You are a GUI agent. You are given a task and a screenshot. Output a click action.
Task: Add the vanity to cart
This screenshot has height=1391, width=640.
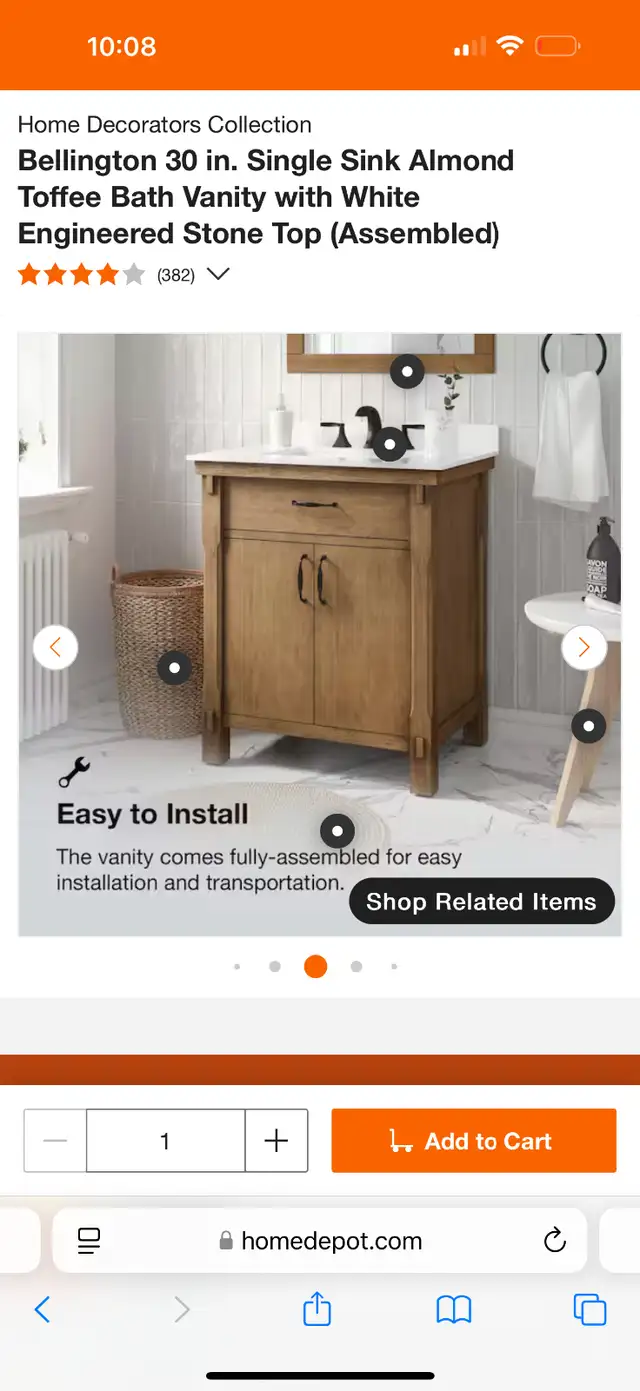(x=474, y=1140)
